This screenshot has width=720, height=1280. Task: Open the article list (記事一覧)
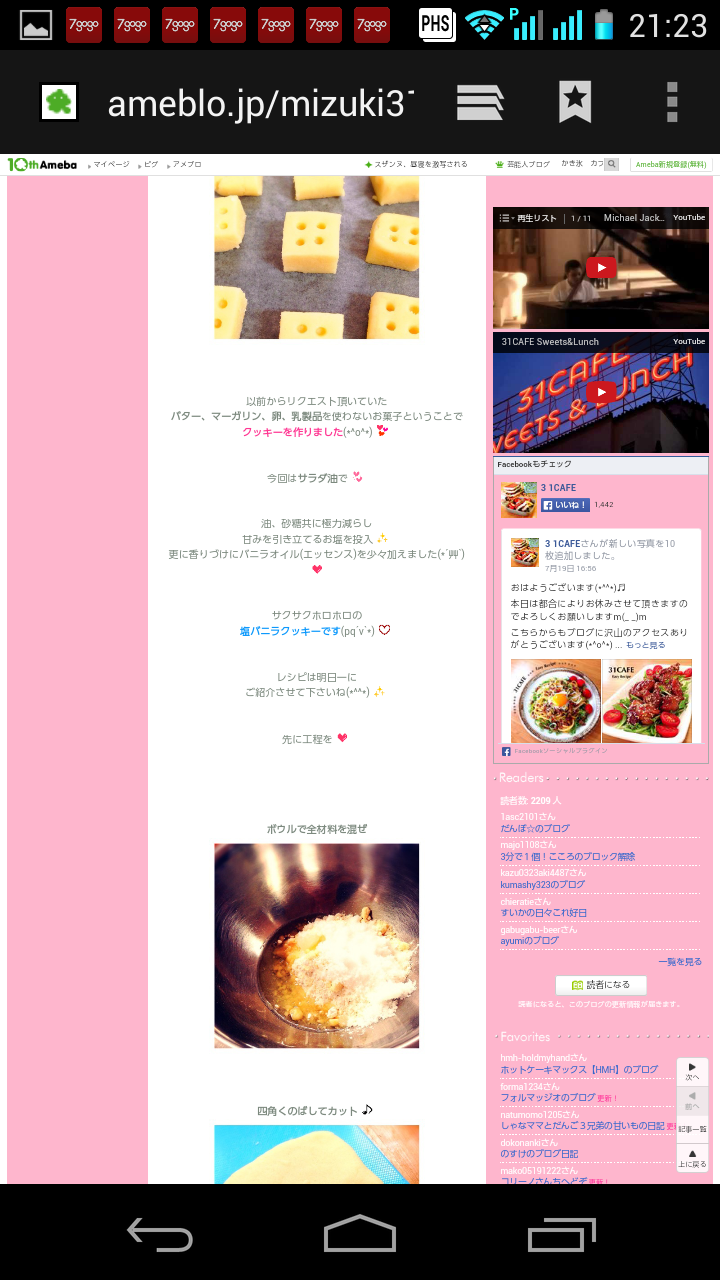coord(692,1129)
